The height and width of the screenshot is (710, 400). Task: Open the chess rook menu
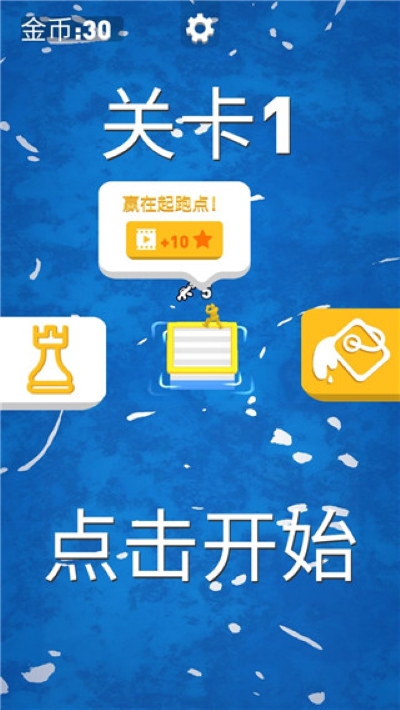click(52, 364)
